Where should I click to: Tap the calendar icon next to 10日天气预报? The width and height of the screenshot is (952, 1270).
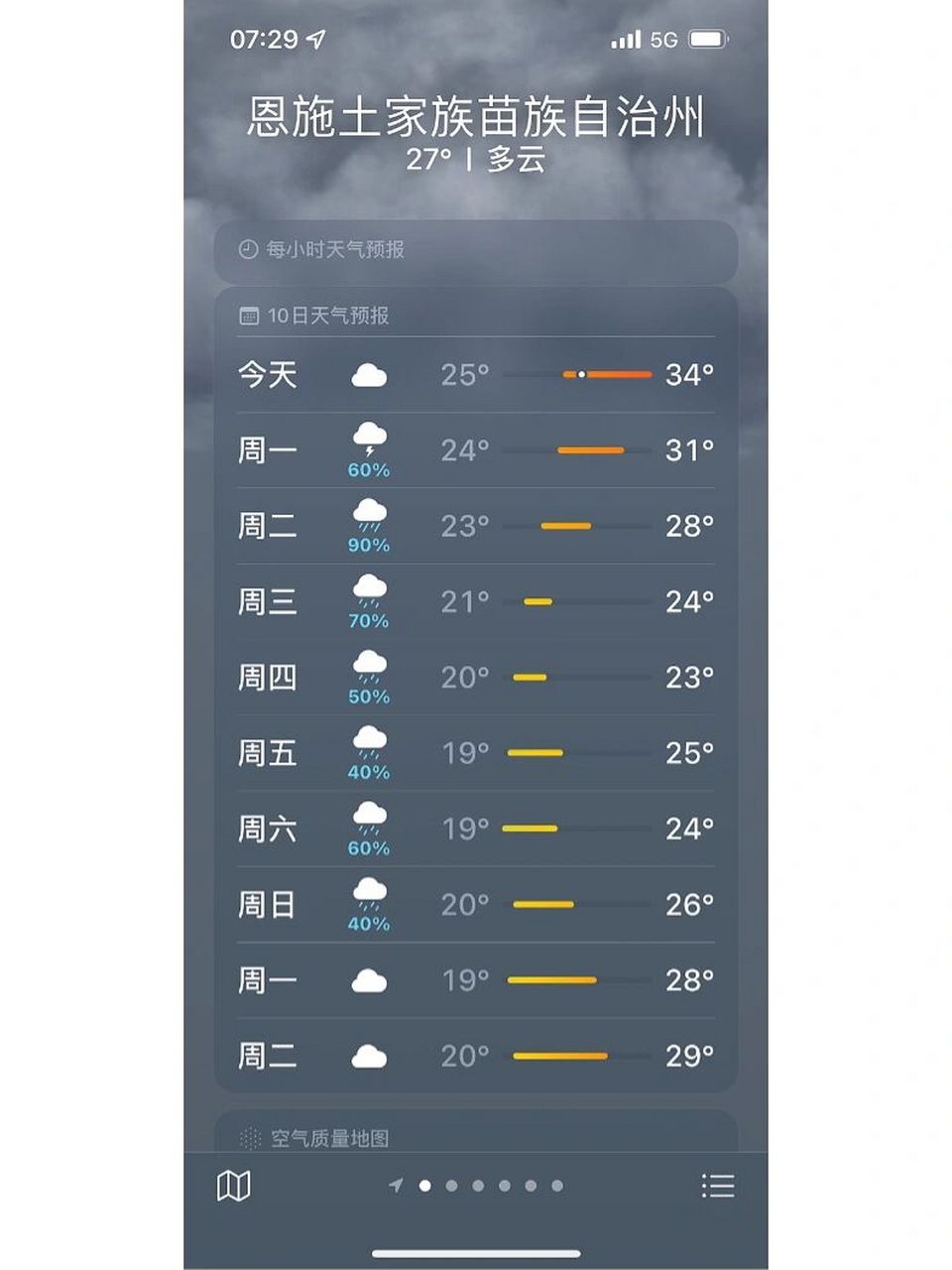pyautogui.click(x=246, y=316)
